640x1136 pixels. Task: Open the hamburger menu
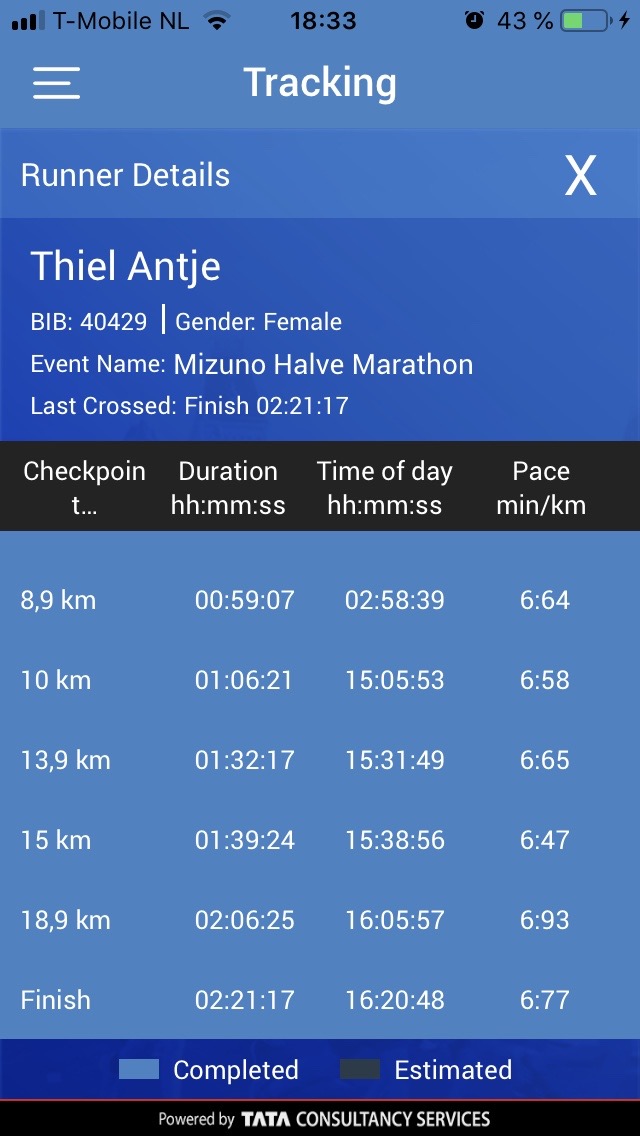(x=56, y=83)
